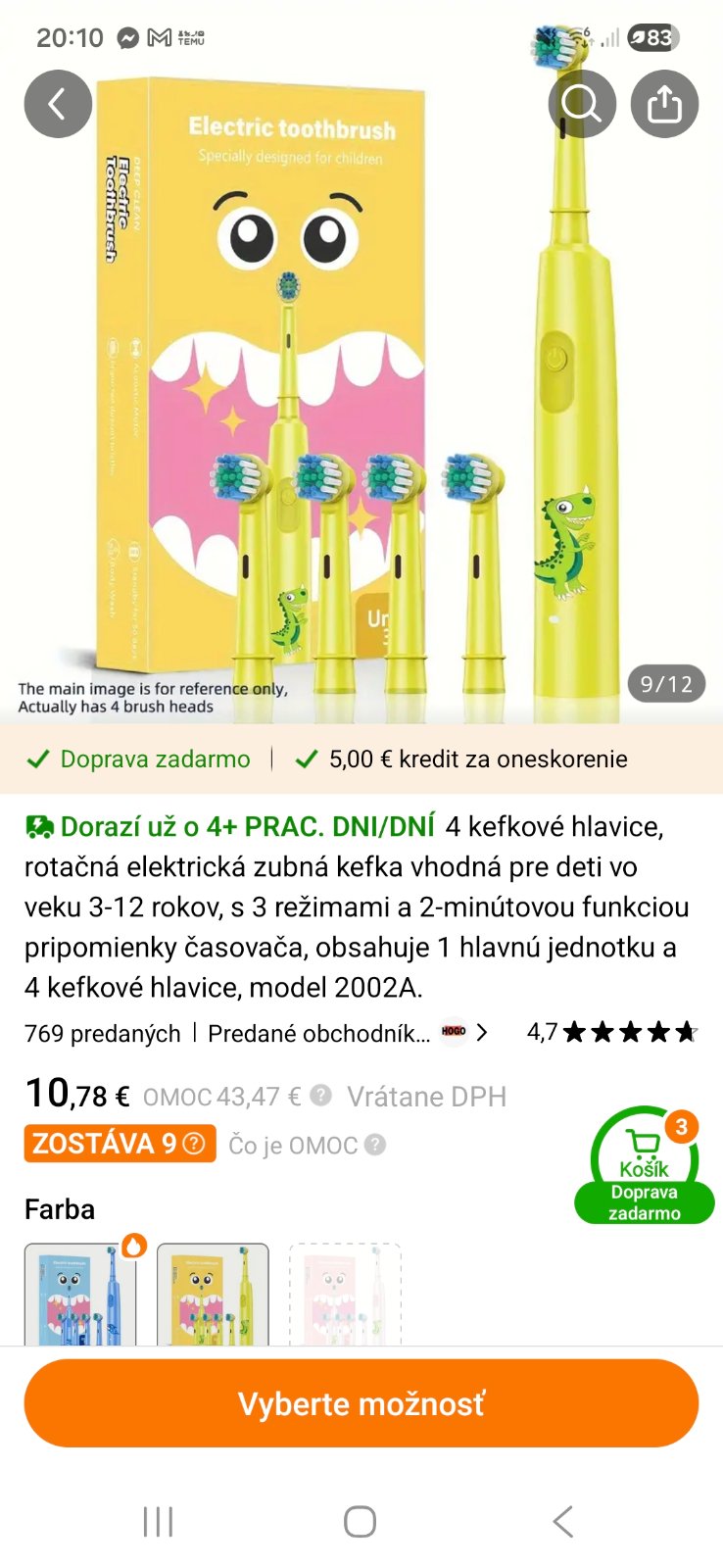
Task: Share this toothbrush product
Action: 664,104
